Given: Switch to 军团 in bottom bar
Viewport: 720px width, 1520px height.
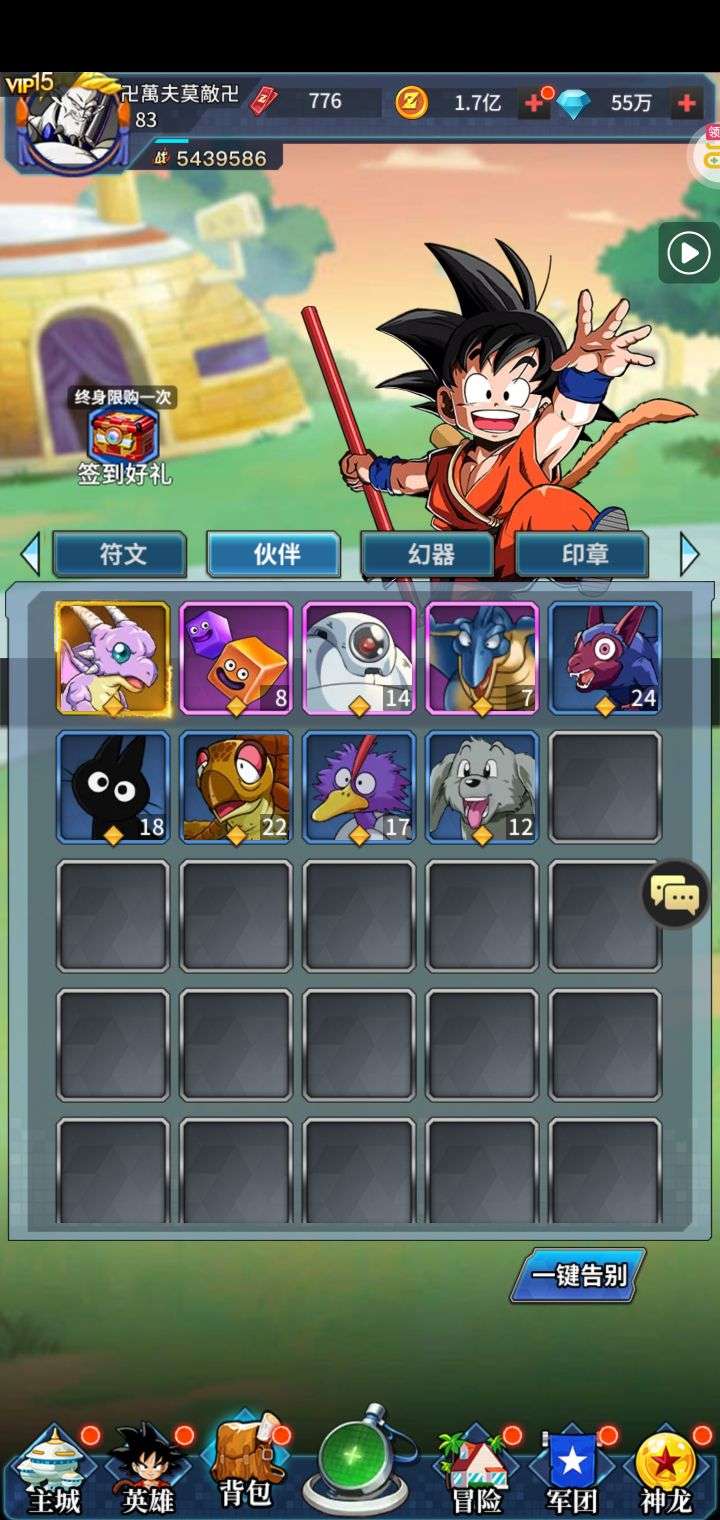Looking at the screenshot, I should (572, 1469).
